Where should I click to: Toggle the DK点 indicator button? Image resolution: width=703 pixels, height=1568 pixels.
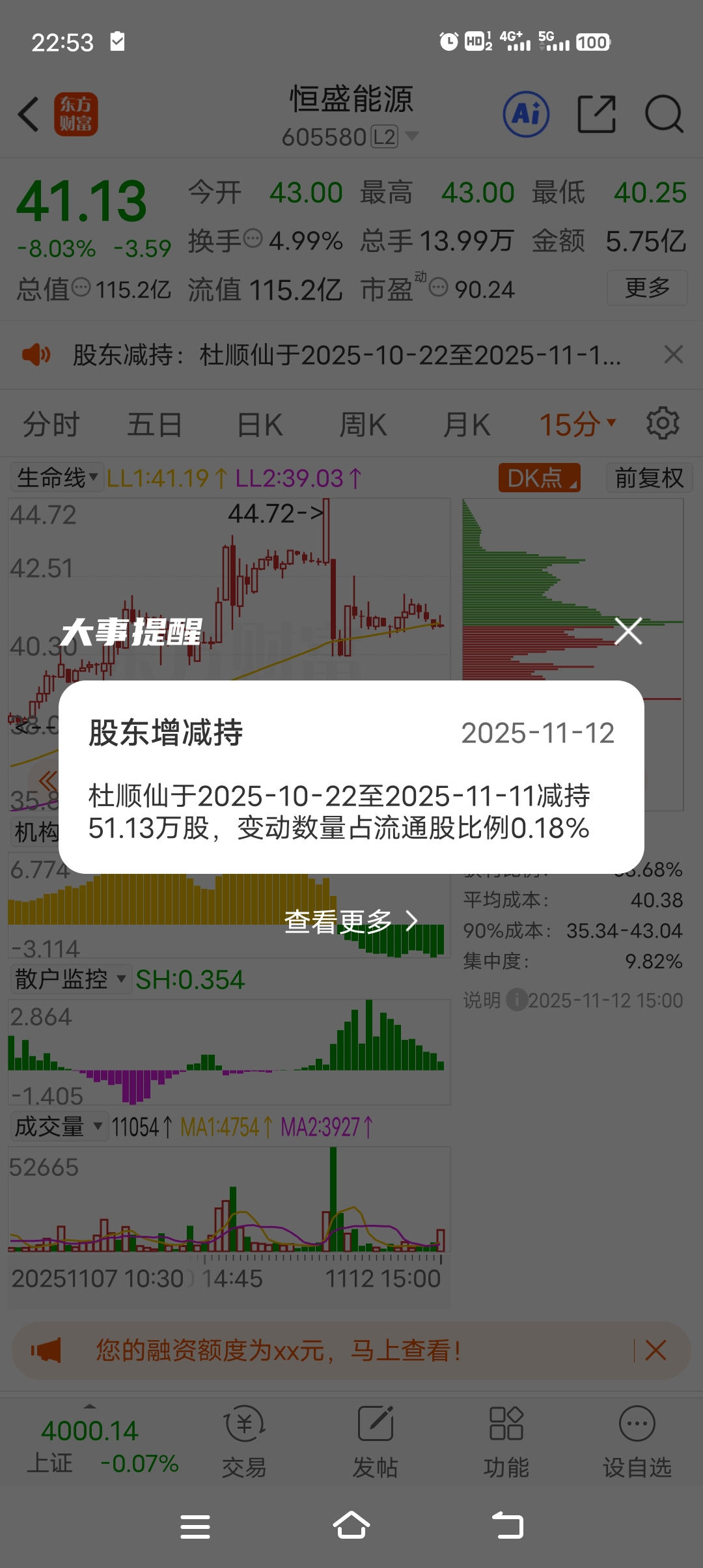pyautogui.click(x=539, y=478)
